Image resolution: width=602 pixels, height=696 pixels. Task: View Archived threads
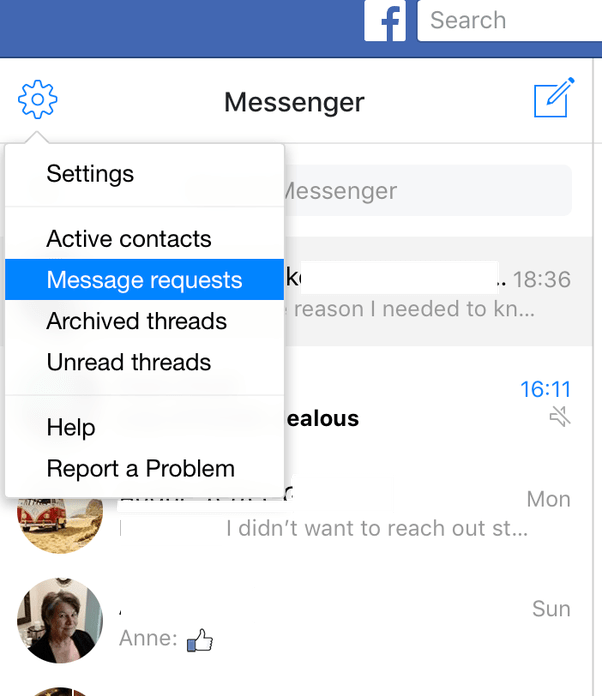click(x=136, y=321)
